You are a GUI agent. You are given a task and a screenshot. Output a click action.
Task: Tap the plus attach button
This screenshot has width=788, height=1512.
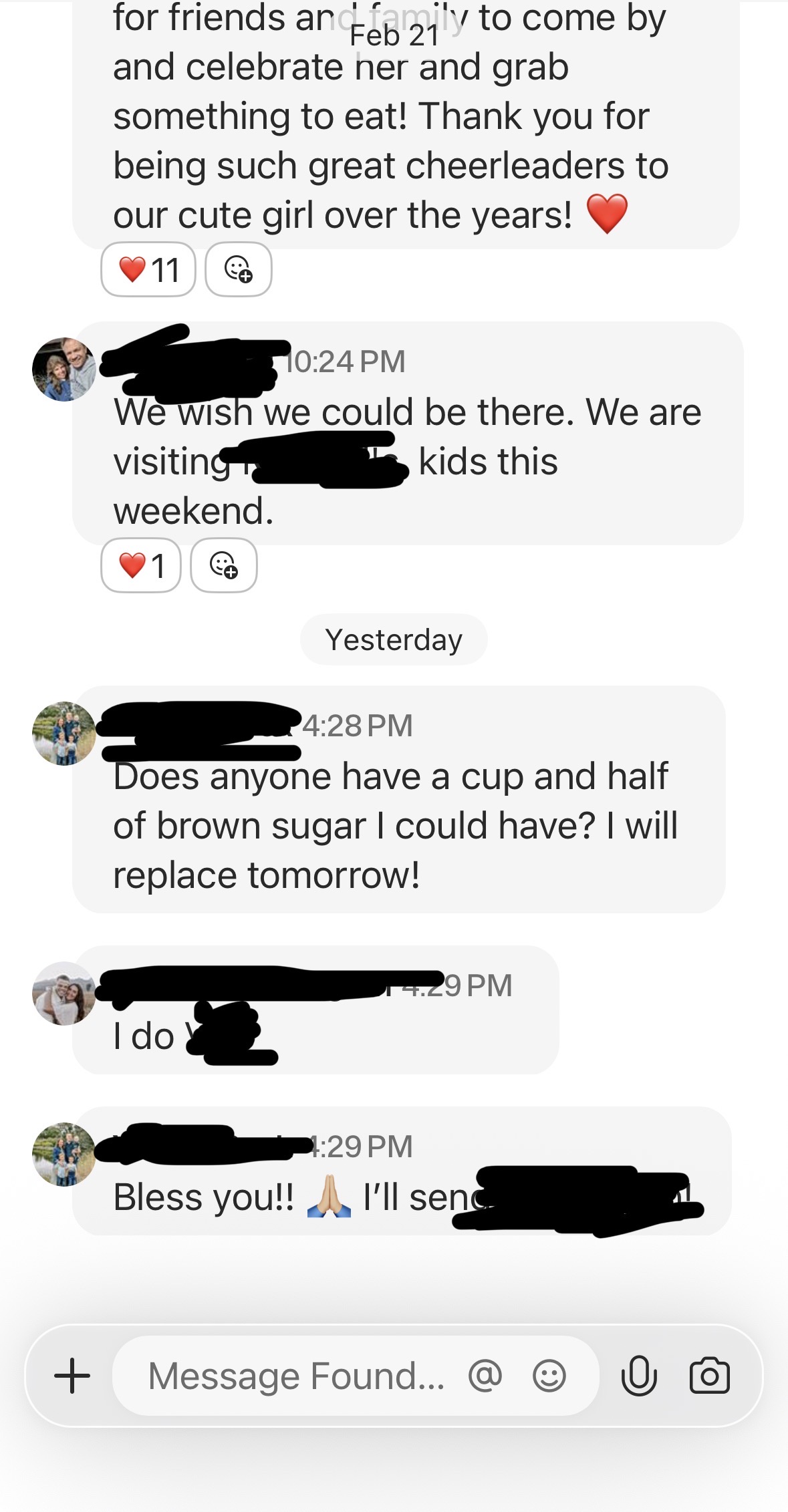point(72,1376)
